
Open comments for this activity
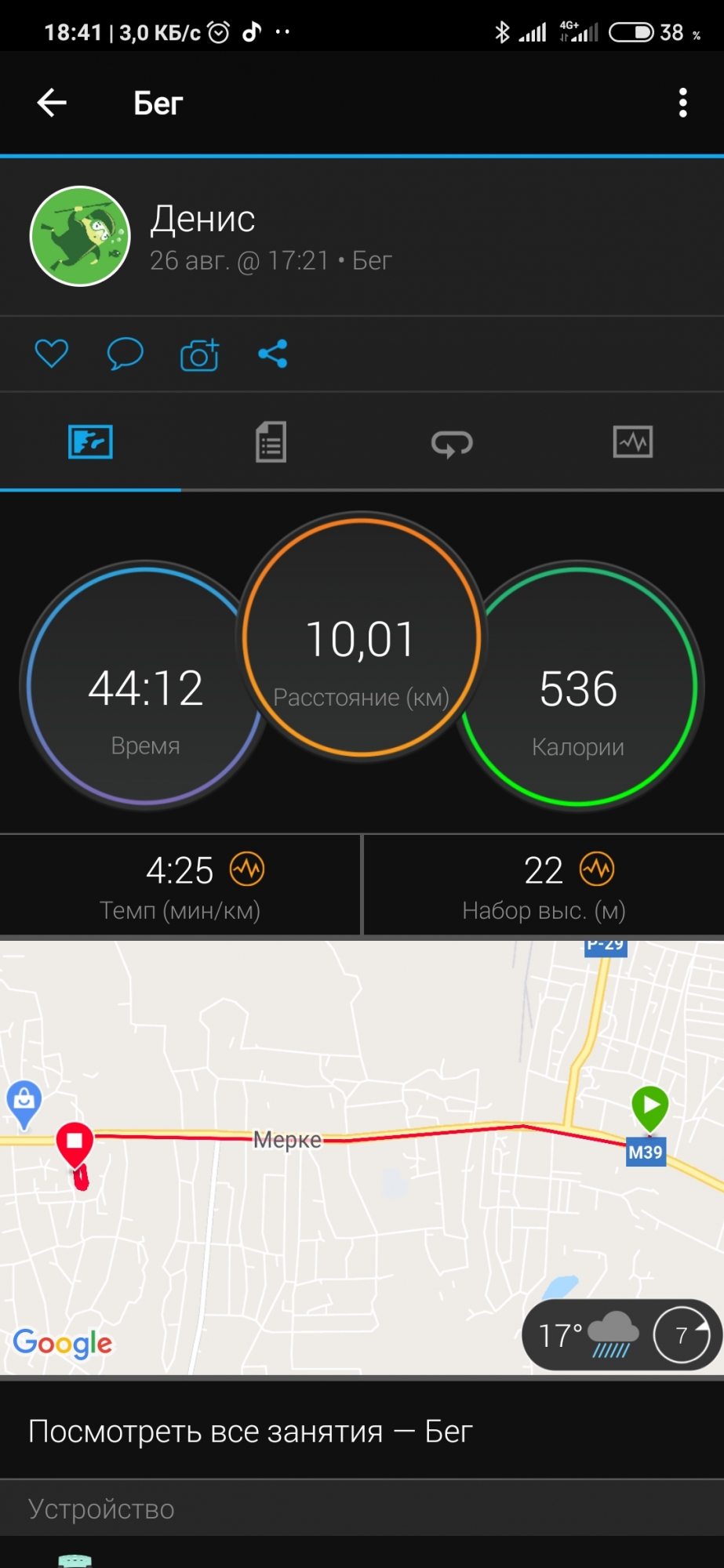point(125,354)
